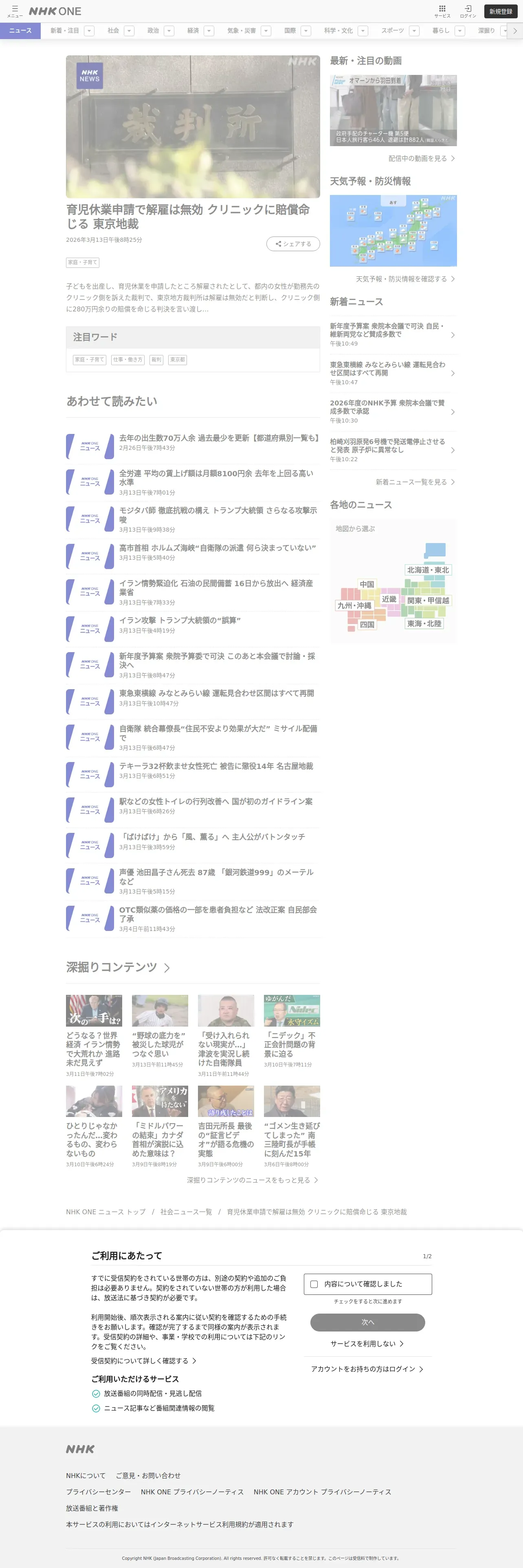Open 受信契約について詳しく確認する link
Image resolution: width=523 pixels, height=1568 pixels.
click(144, 1360)
